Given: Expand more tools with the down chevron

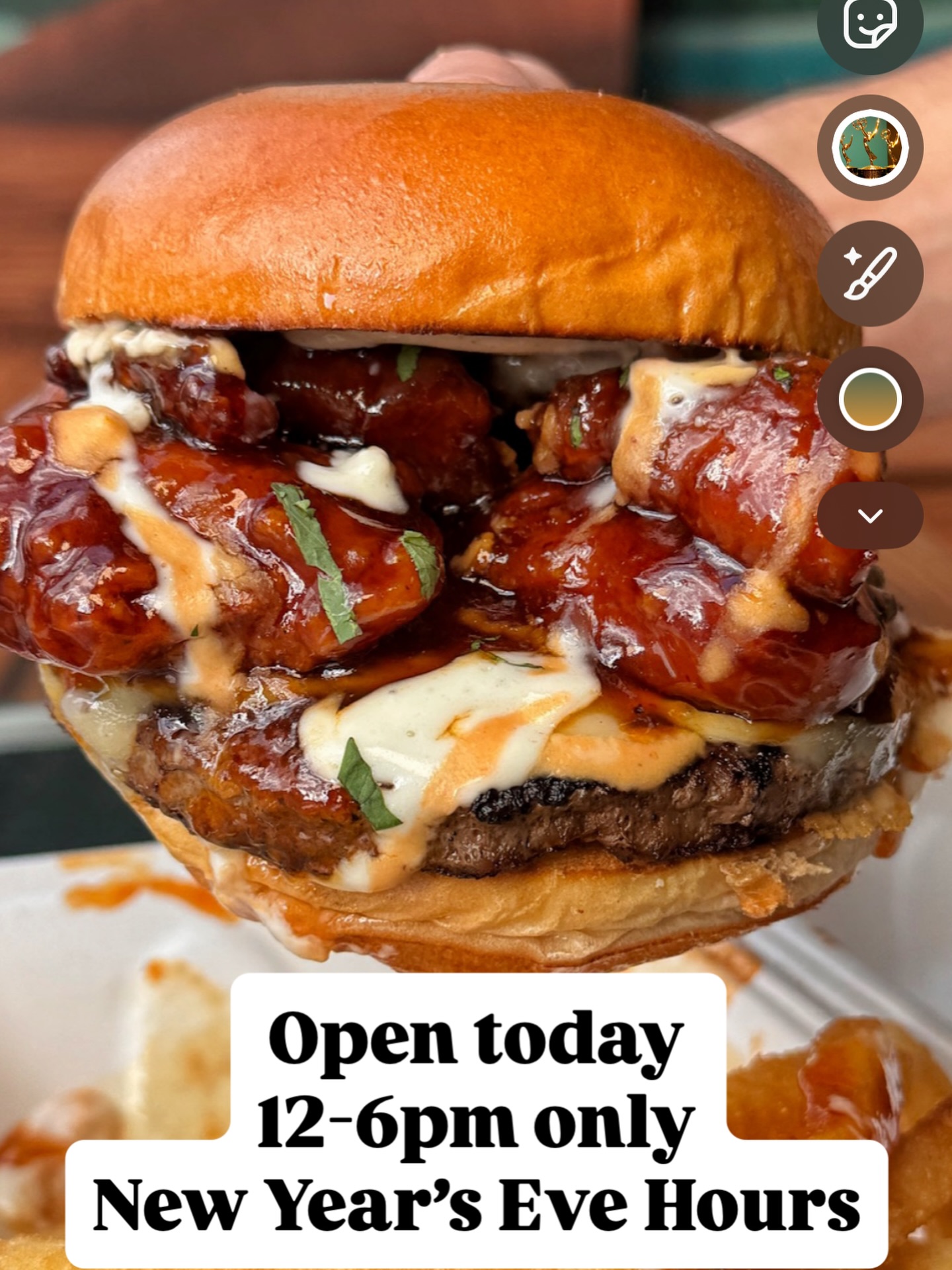Looking at the screenshot, I should point(870,515).
